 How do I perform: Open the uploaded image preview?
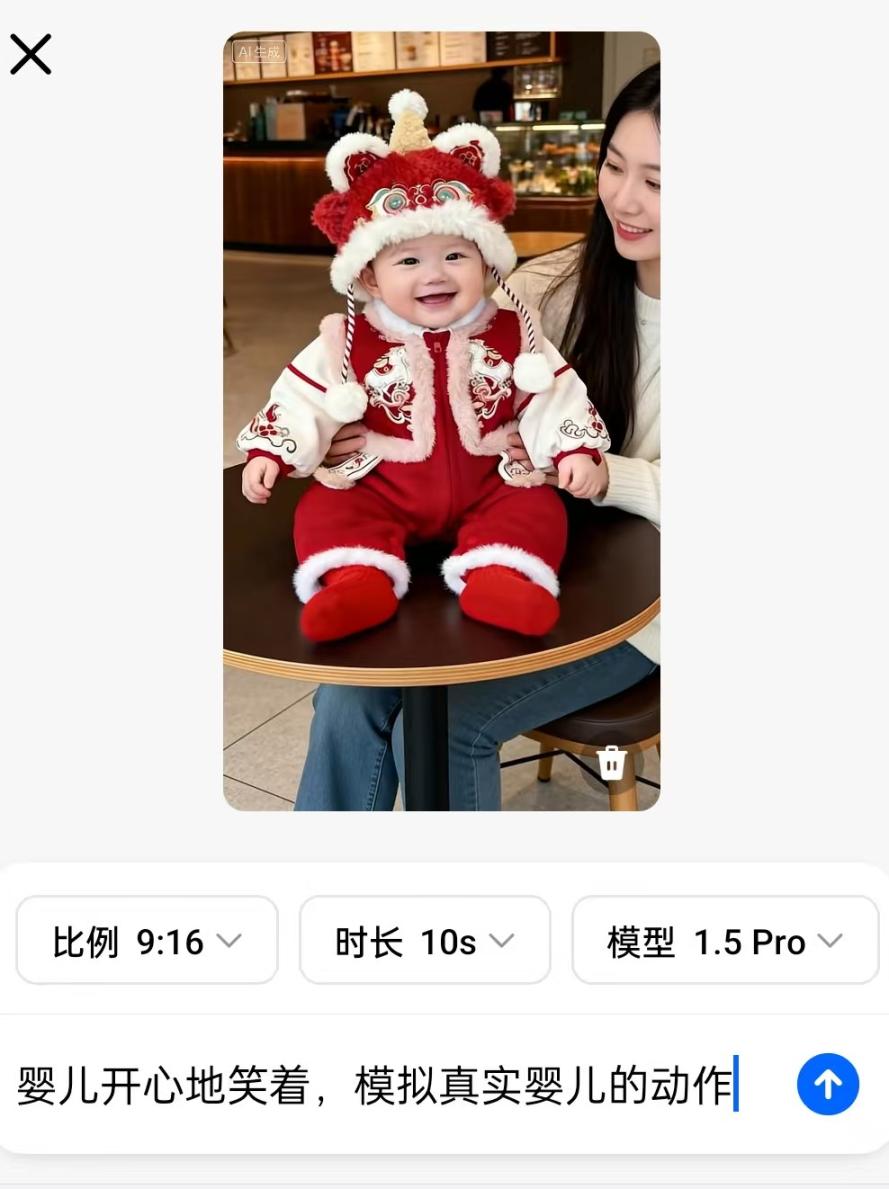point(441,400)
